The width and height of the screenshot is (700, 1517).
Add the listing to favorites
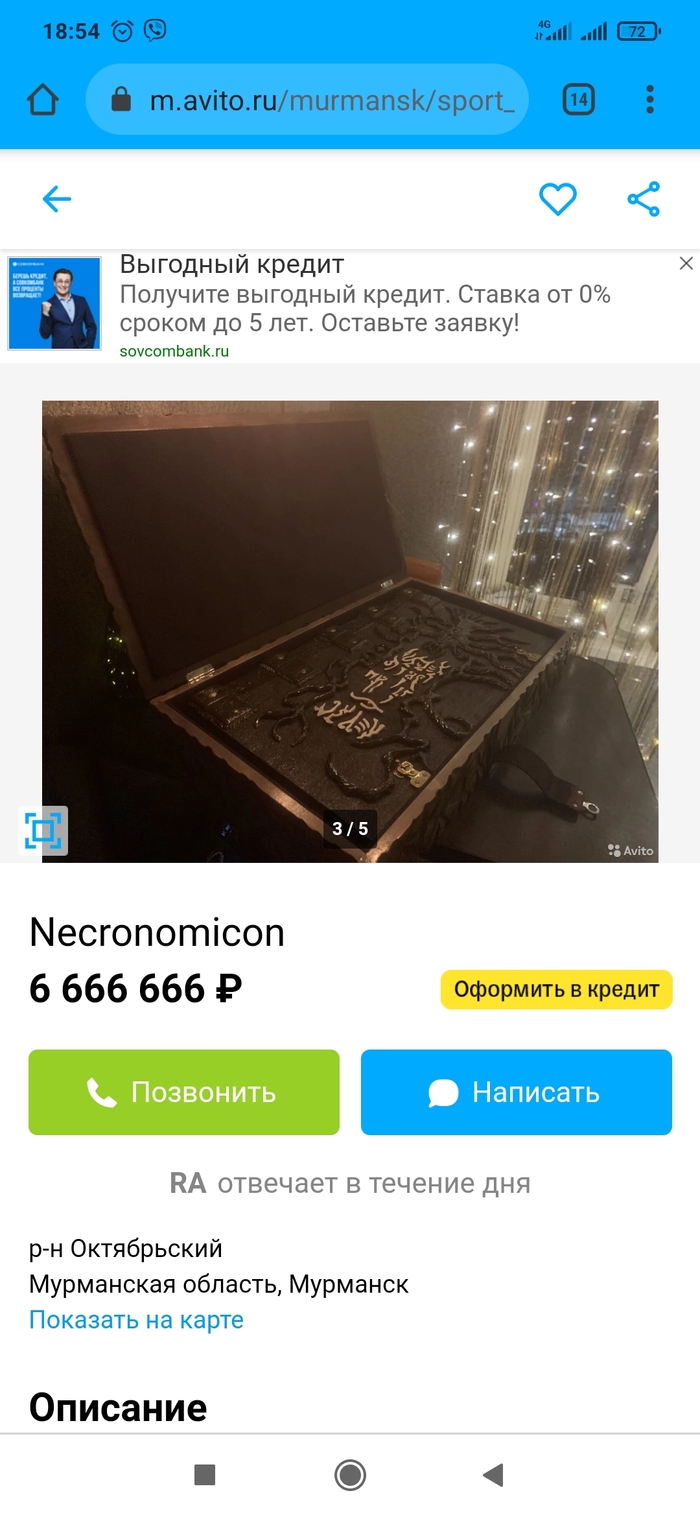(558, 199)
